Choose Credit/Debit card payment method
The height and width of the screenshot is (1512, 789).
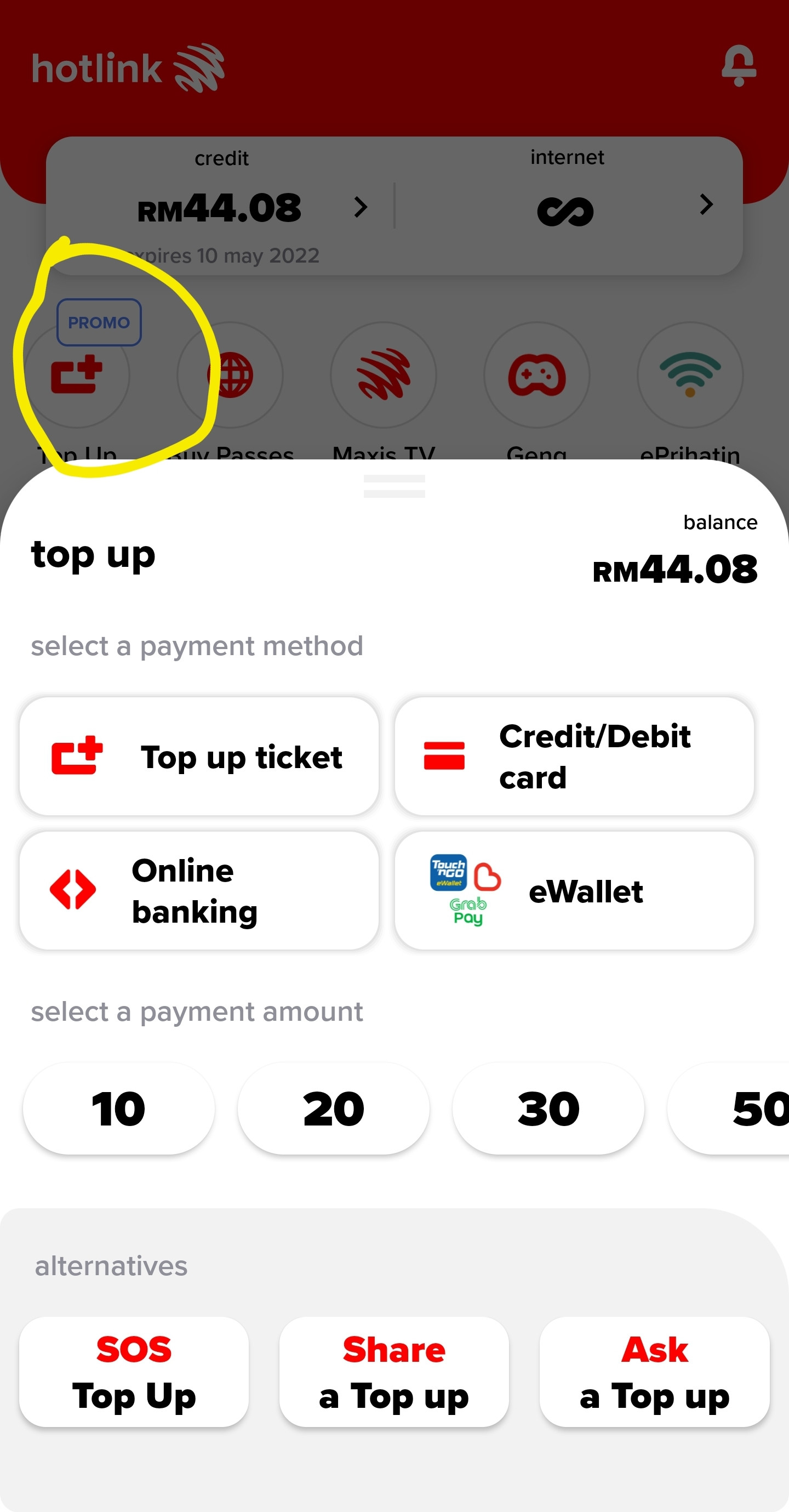coord(574,757)
